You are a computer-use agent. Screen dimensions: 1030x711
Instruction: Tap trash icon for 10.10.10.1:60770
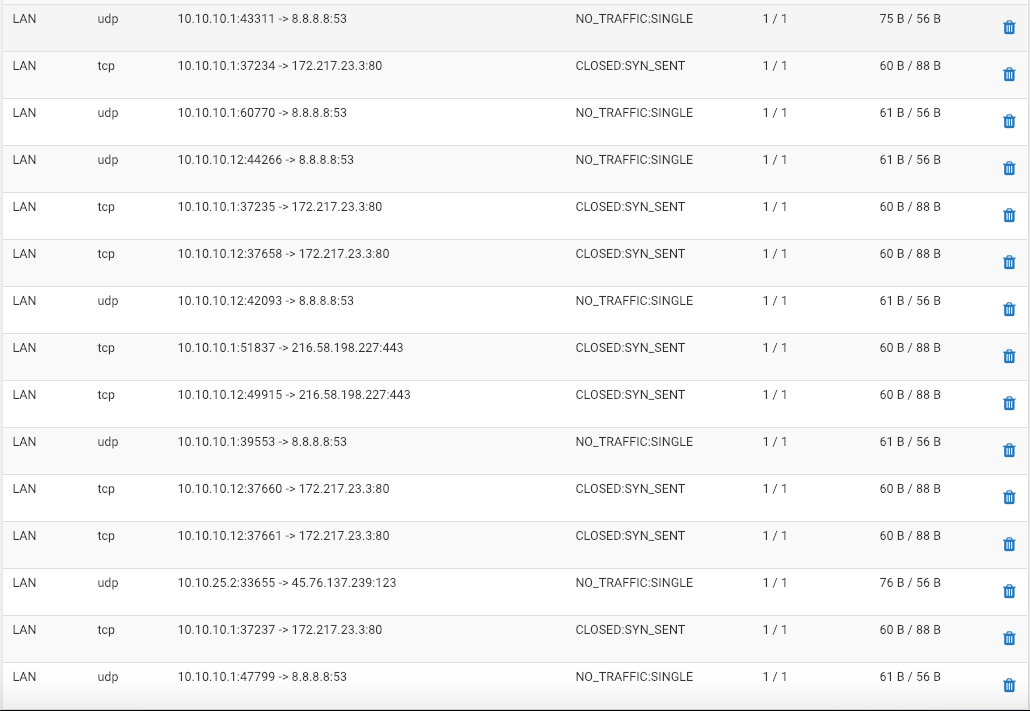[x=1009, y=121]
